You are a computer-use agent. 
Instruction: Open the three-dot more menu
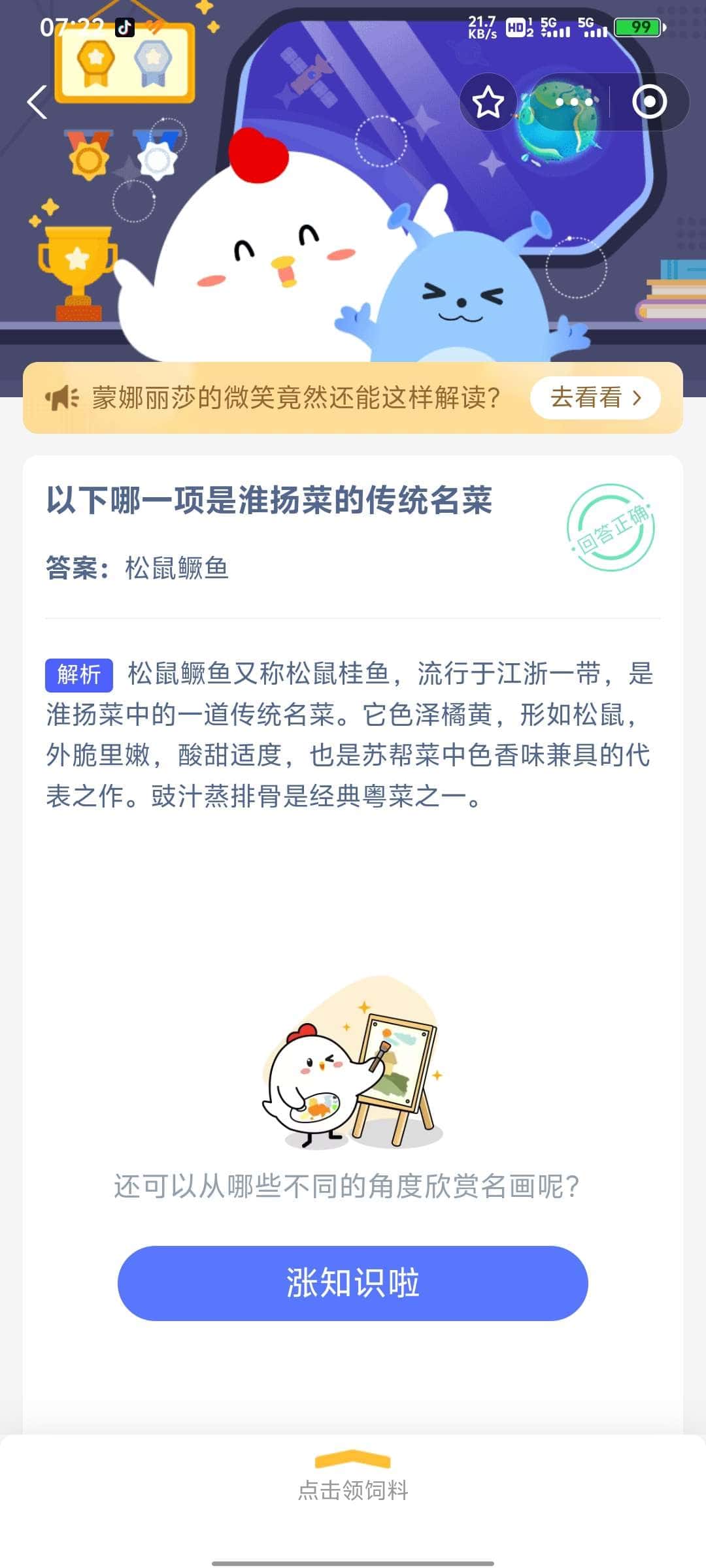[x=574, y=103]
